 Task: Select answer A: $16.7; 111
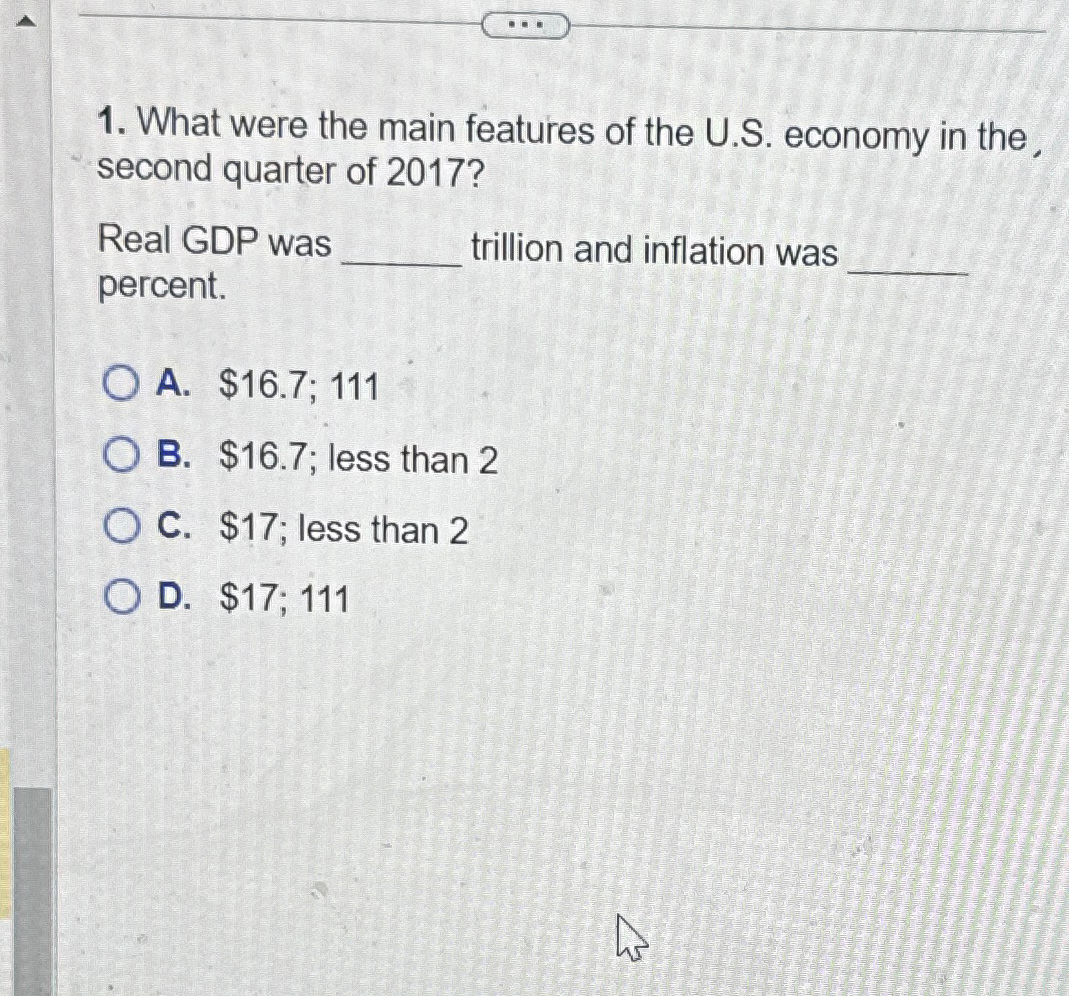(x=123, y=385)
